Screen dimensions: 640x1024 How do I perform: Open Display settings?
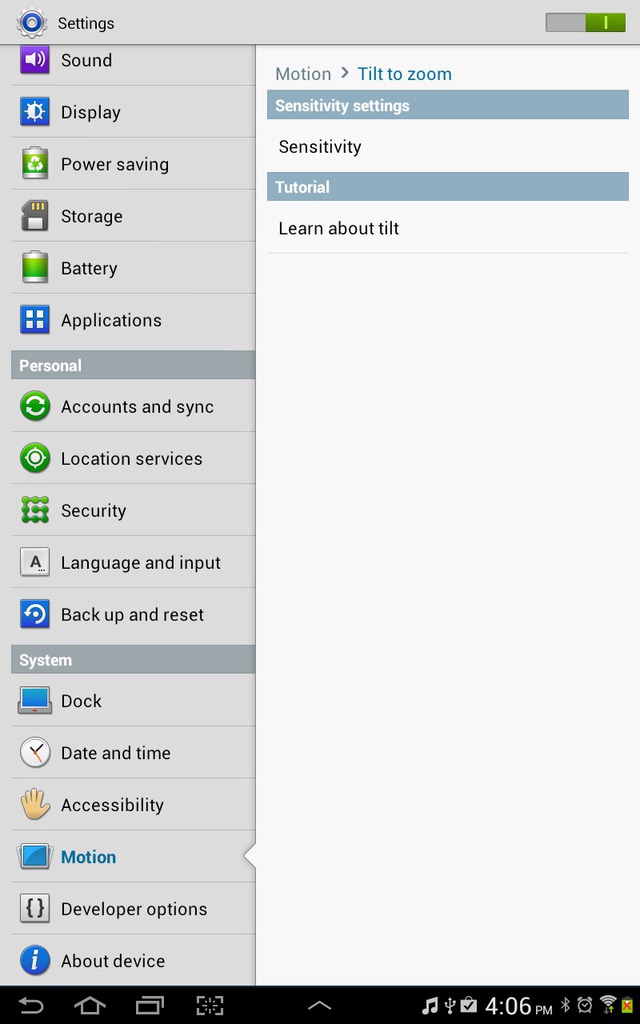click(x=133, y=112)
